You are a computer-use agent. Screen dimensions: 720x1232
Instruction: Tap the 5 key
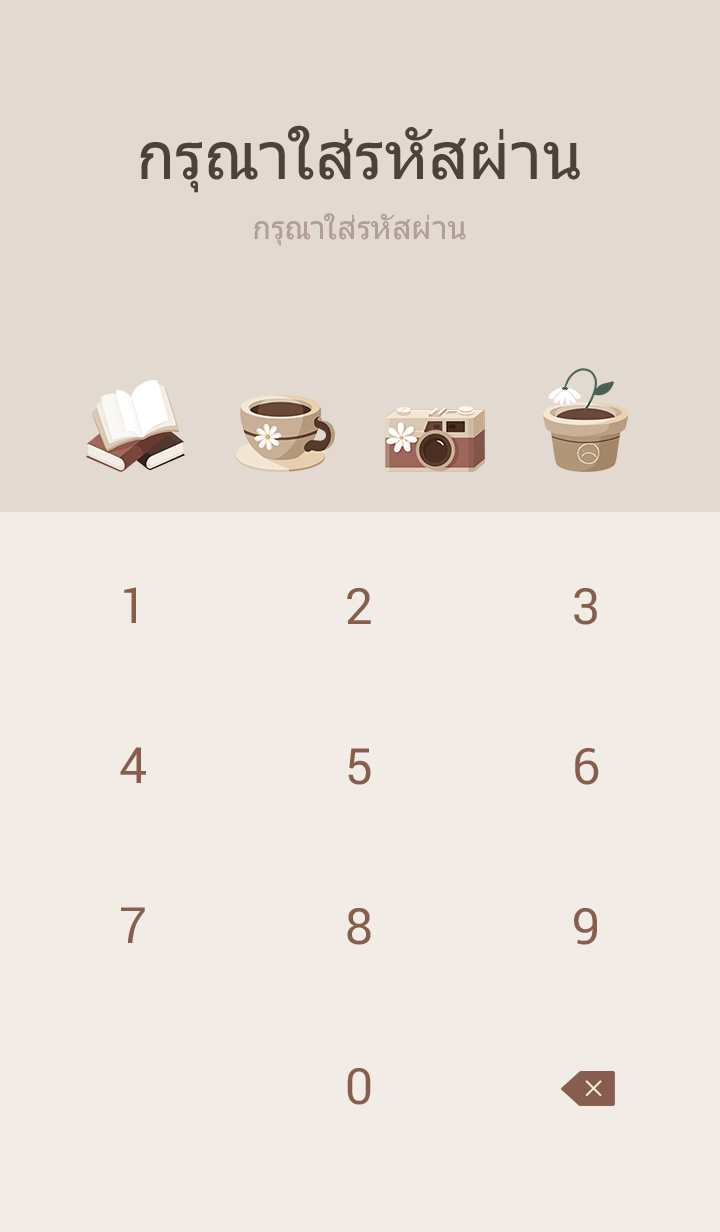(x=359, y=767)
